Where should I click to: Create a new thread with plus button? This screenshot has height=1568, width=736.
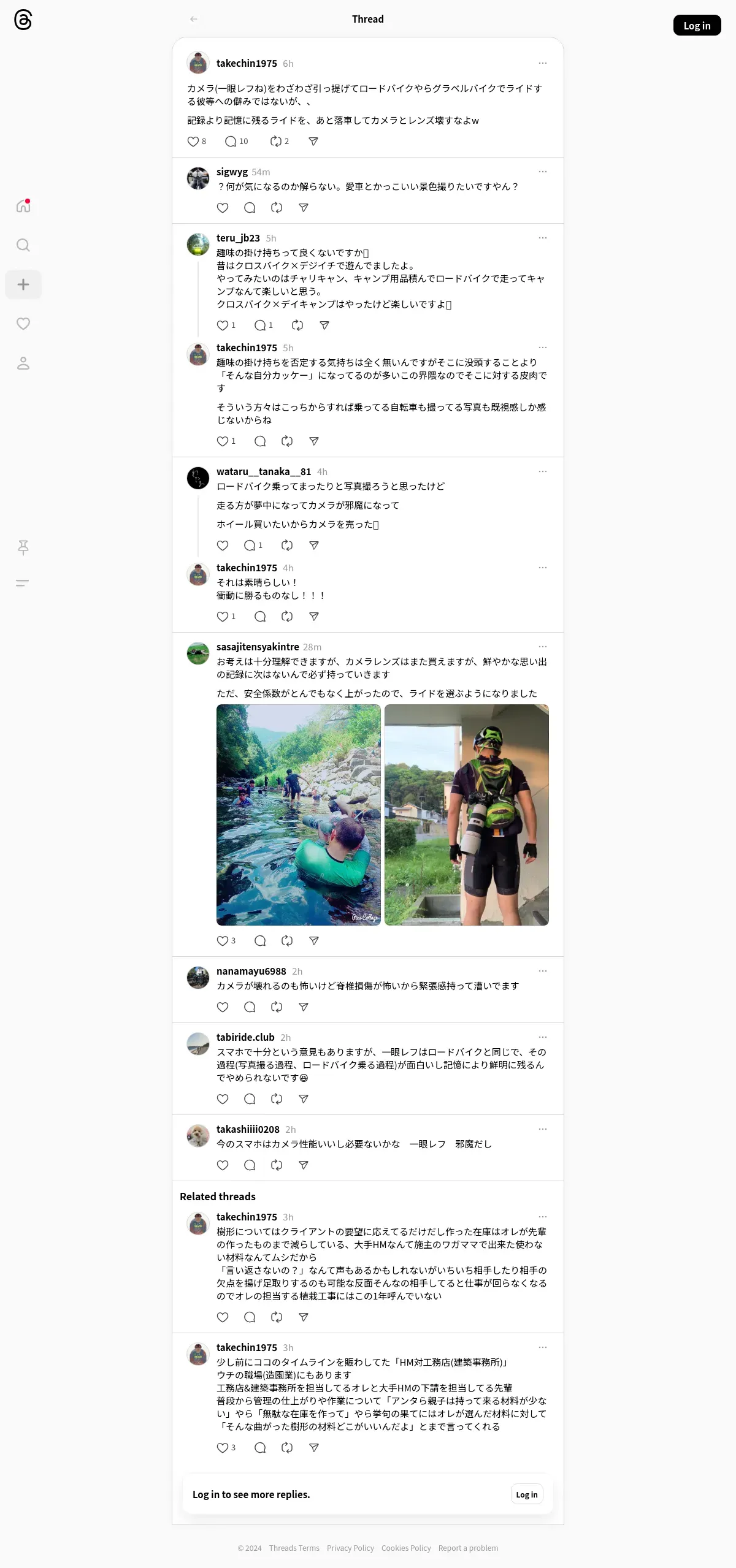[x=23, y=284]
